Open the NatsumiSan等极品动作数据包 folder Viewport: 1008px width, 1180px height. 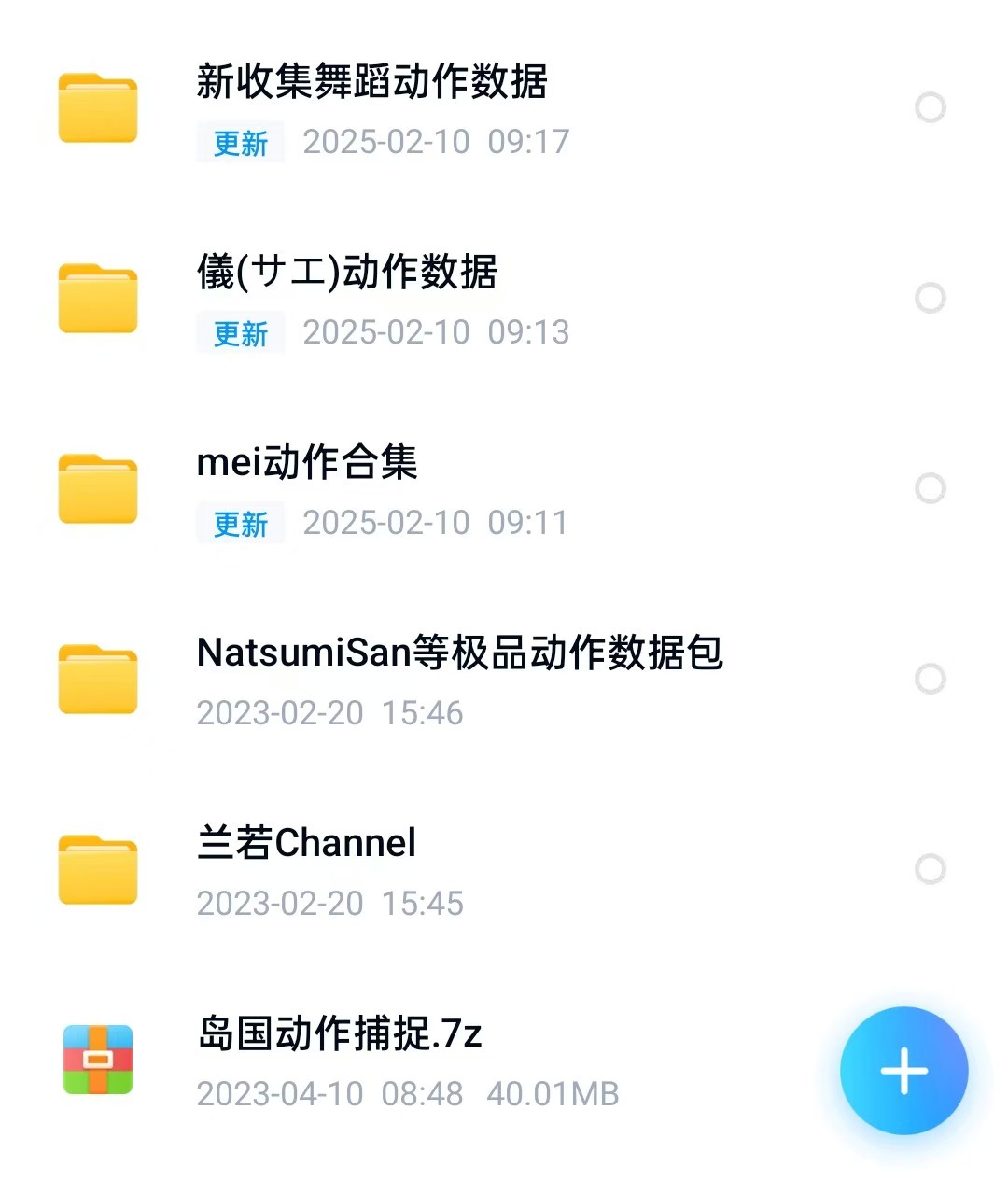pyautogui.click(x=459, y=653)
